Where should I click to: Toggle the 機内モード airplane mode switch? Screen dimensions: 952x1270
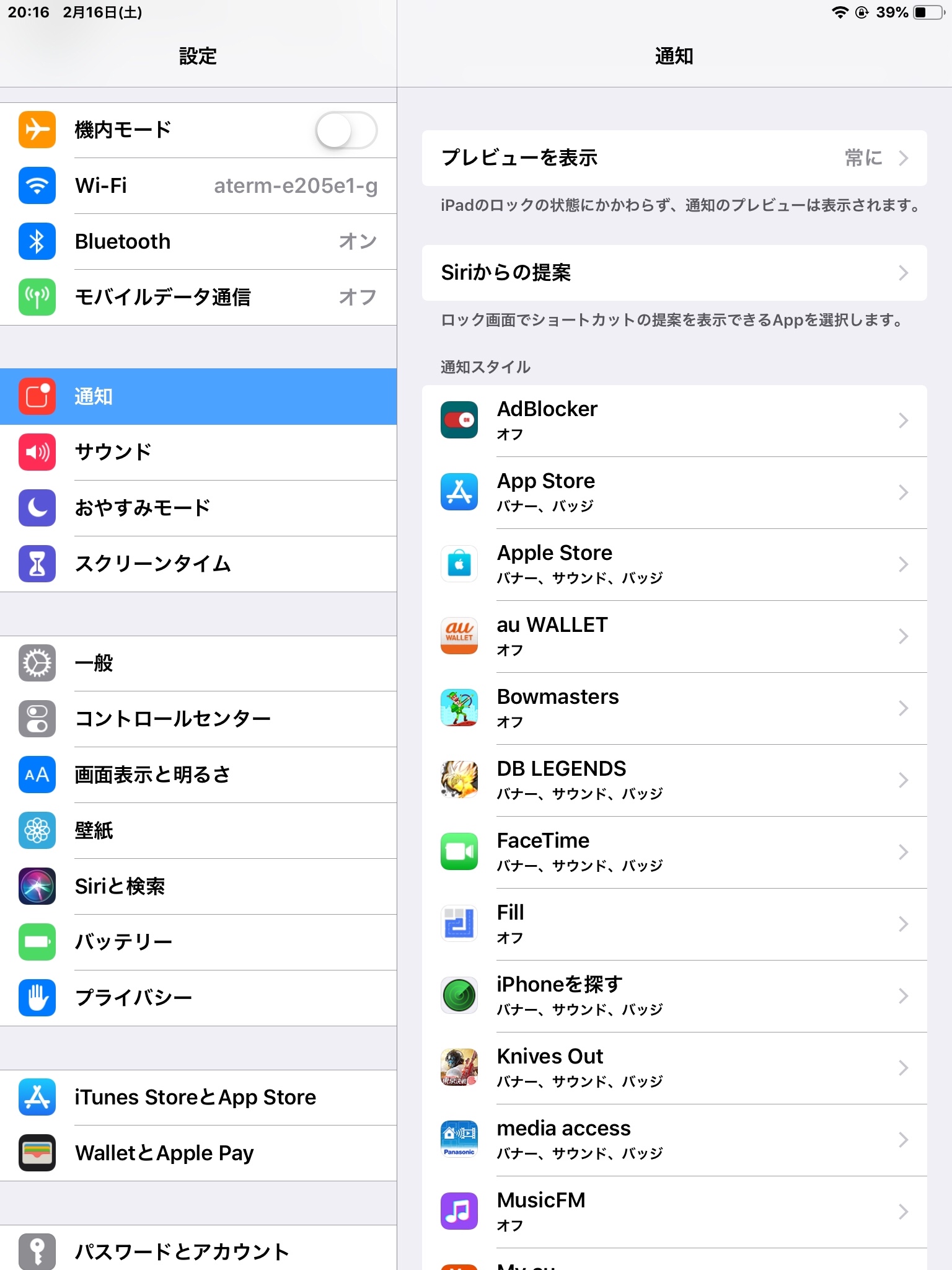pos(346,130)
